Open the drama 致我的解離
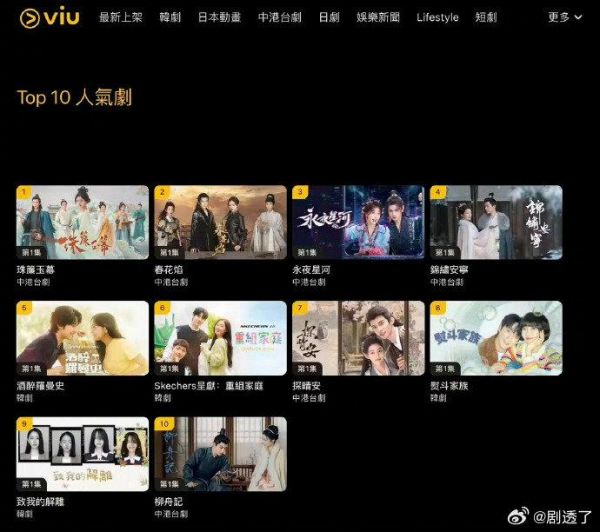 82,453
